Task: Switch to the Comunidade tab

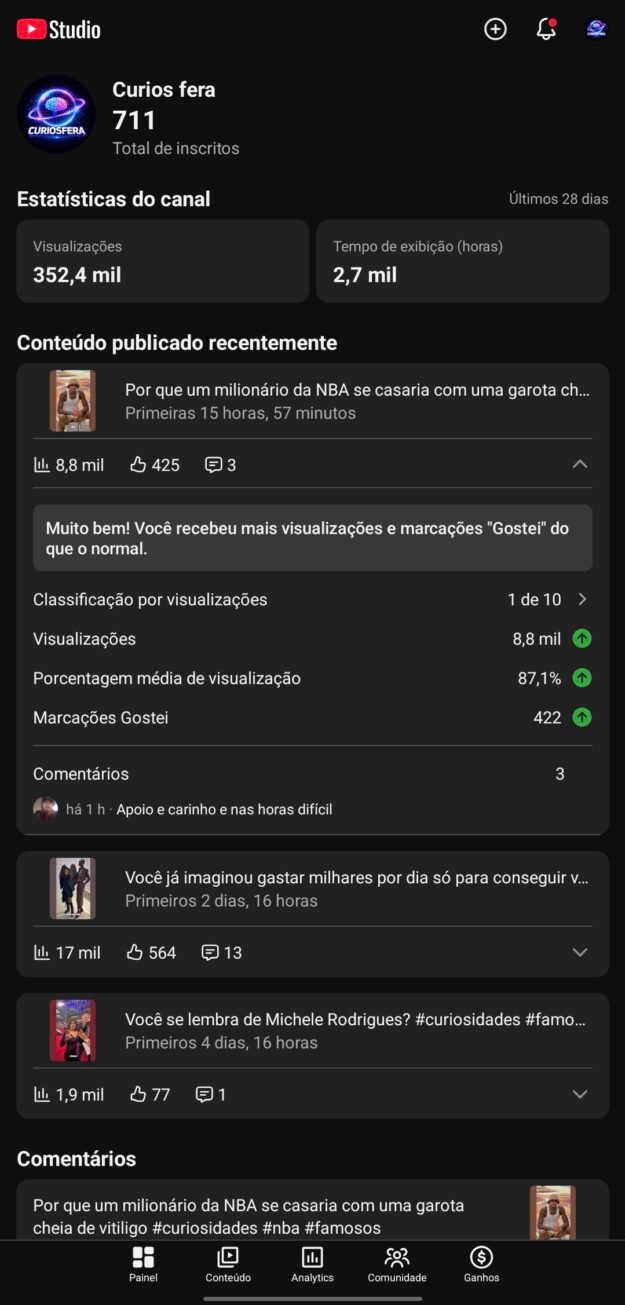Action: point(397,1264)
